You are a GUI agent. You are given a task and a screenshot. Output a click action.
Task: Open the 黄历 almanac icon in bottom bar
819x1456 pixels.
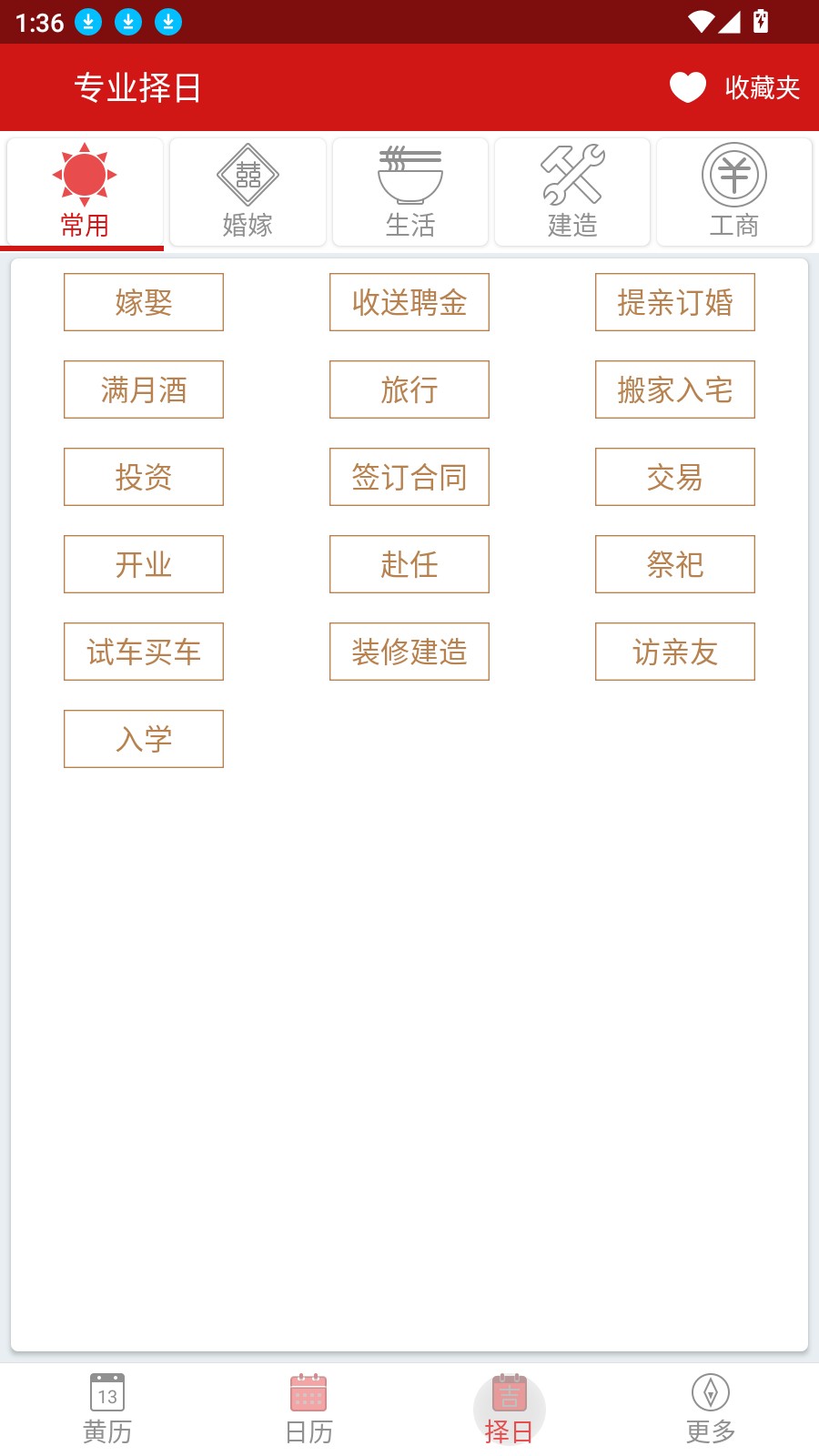point(106,1392)
